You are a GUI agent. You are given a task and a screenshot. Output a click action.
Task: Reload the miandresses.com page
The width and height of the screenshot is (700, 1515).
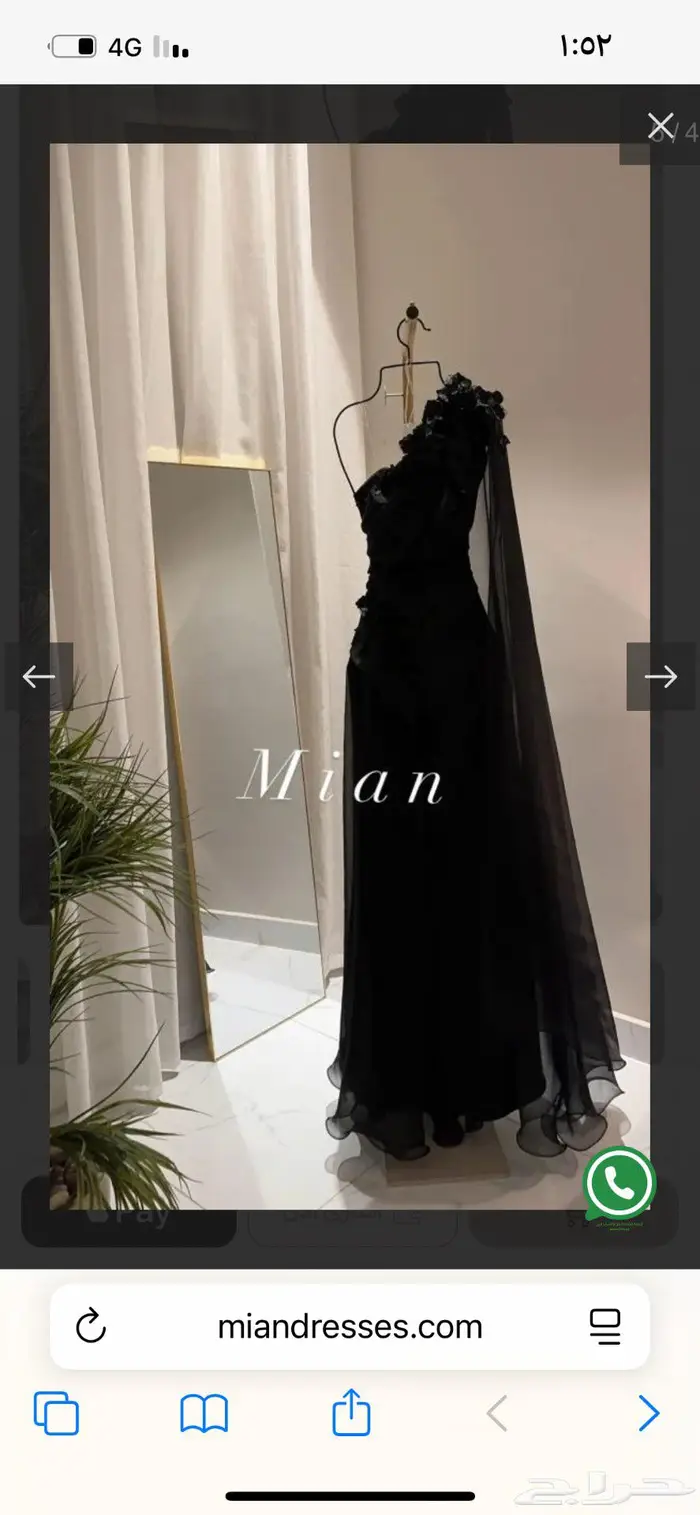[x=91, y=1327]
